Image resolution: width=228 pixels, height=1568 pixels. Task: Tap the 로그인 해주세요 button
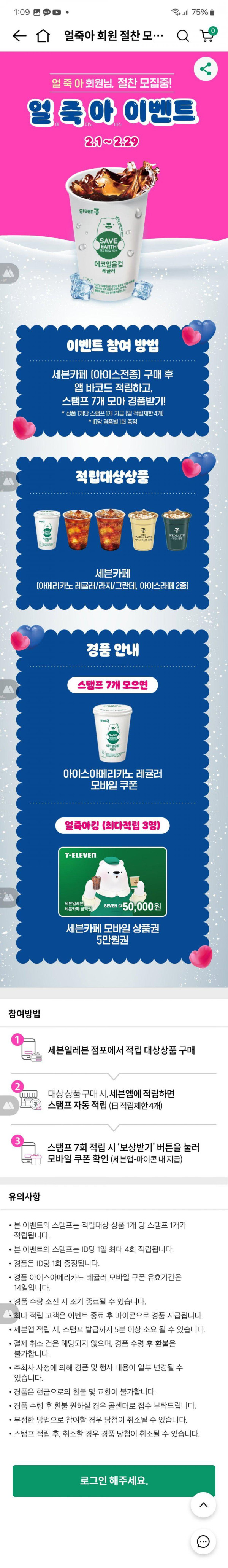pyautogui.click(x=114, y=1480)
